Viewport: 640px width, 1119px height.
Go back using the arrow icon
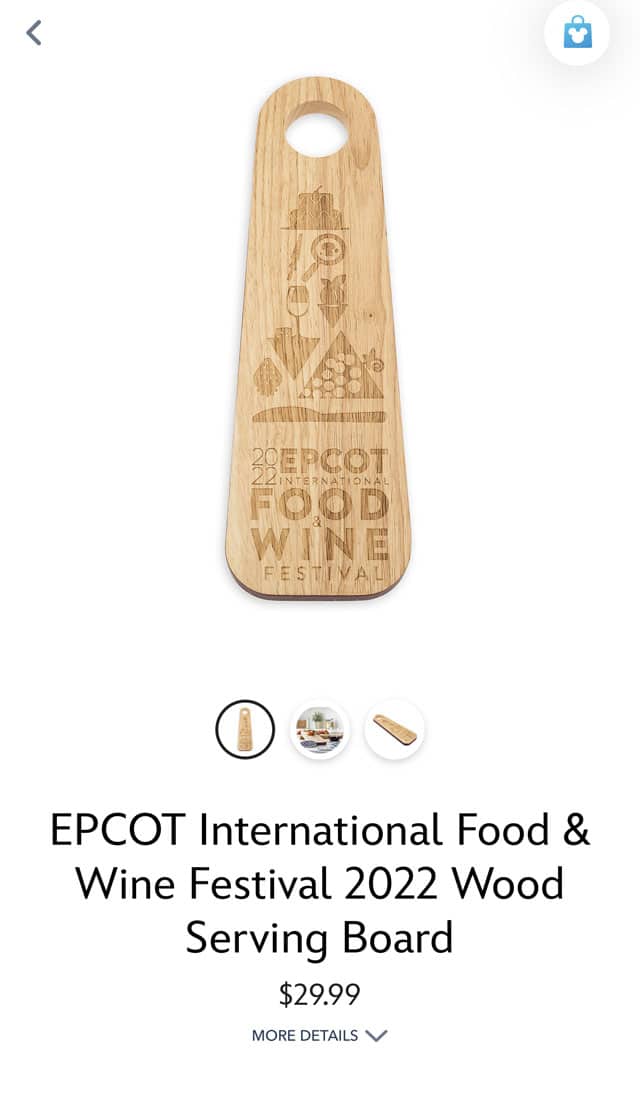[34, 33]
